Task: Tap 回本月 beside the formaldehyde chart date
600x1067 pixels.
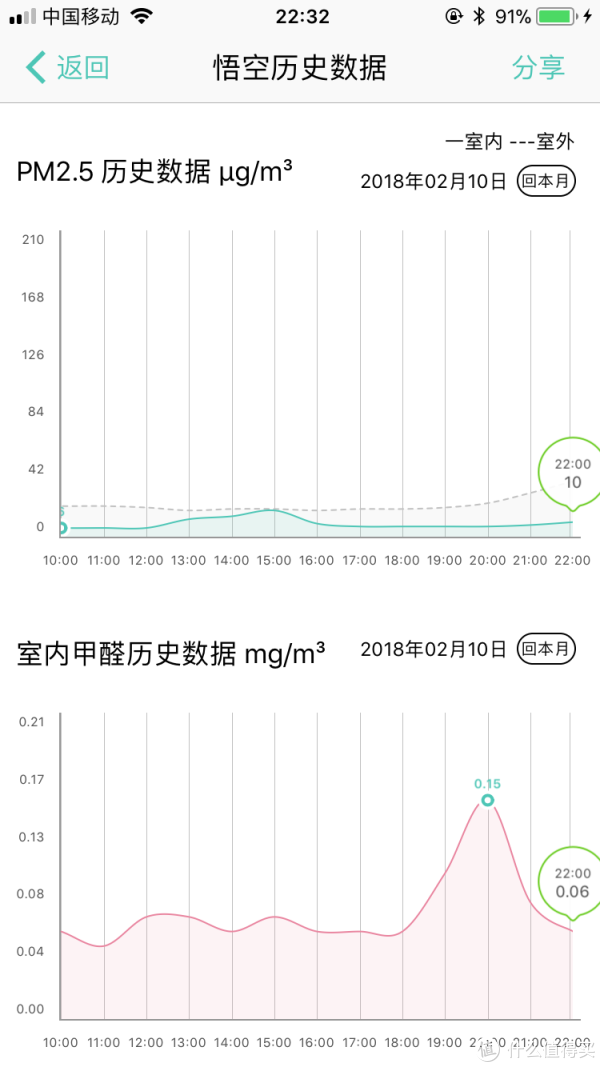Action: pyautogui.click(x=546, y=649)
